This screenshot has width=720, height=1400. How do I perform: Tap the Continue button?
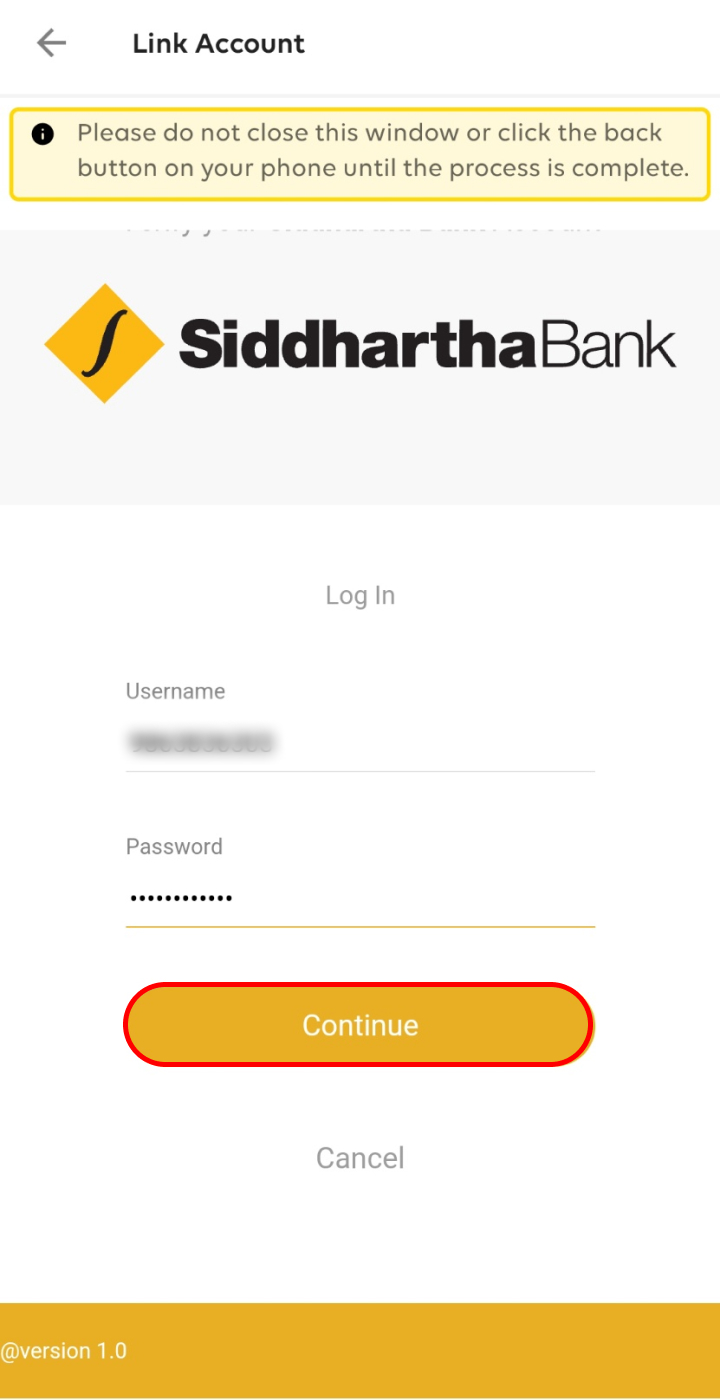359,1025
